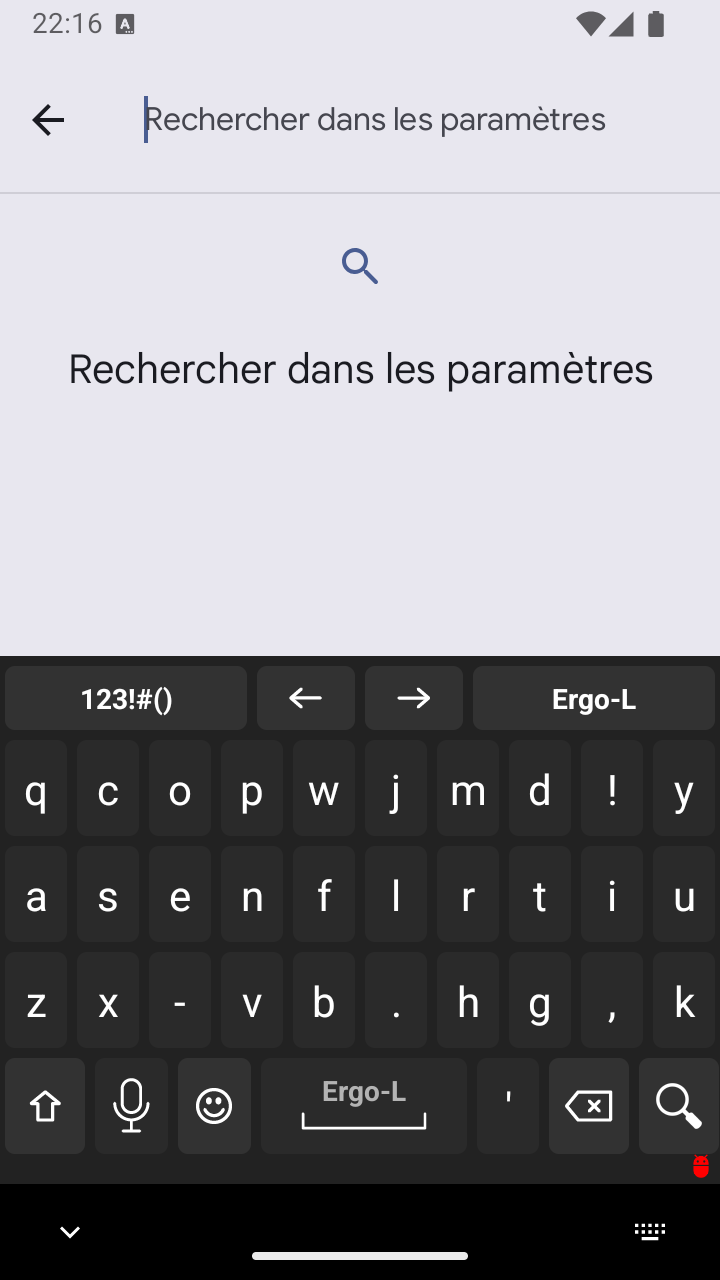Hit the Ergo-L space bar
This screenshot has height=1280, width=720.
pyautogui.click(x=364, y=1106)
